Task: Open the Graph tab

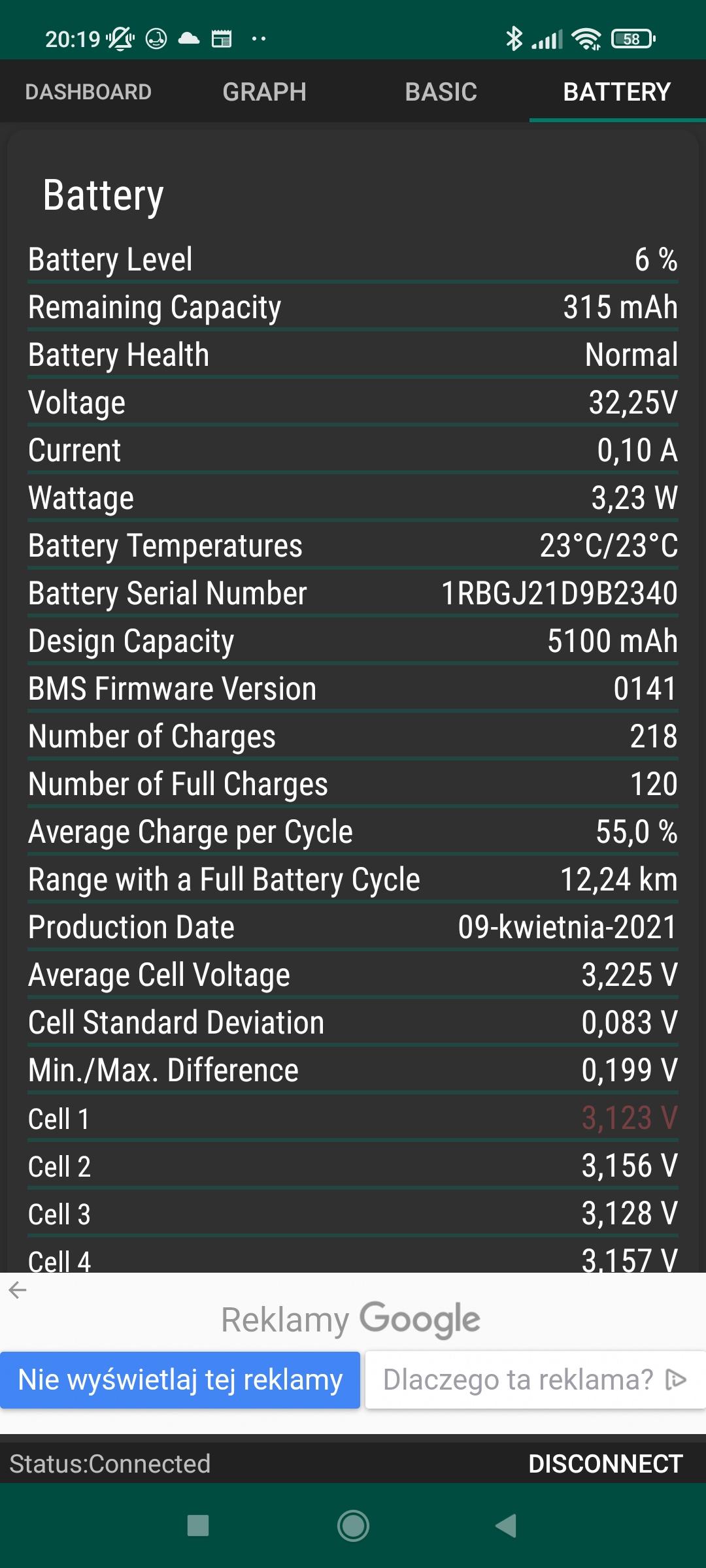Action: [264, 92]
